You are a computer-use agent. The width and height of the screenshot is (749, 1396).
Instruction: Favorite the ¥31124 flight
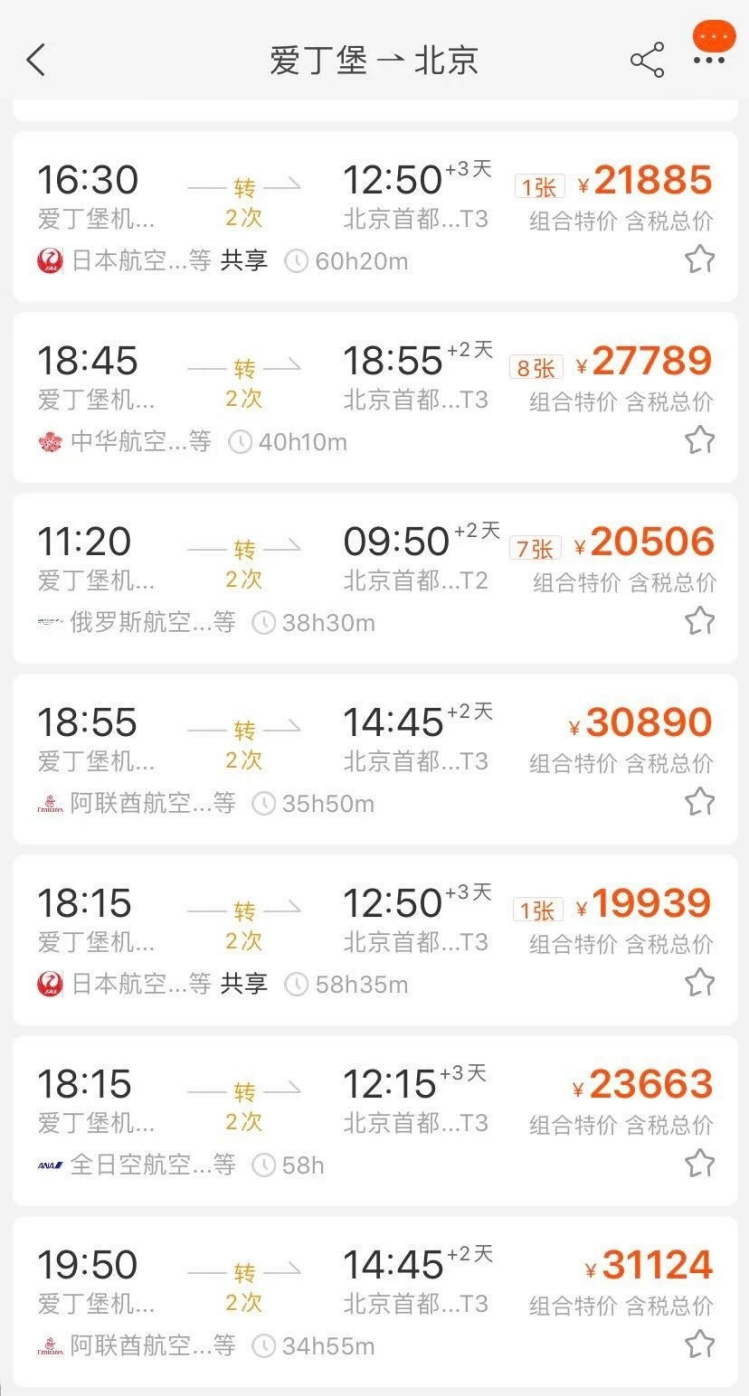(700, 1345)
